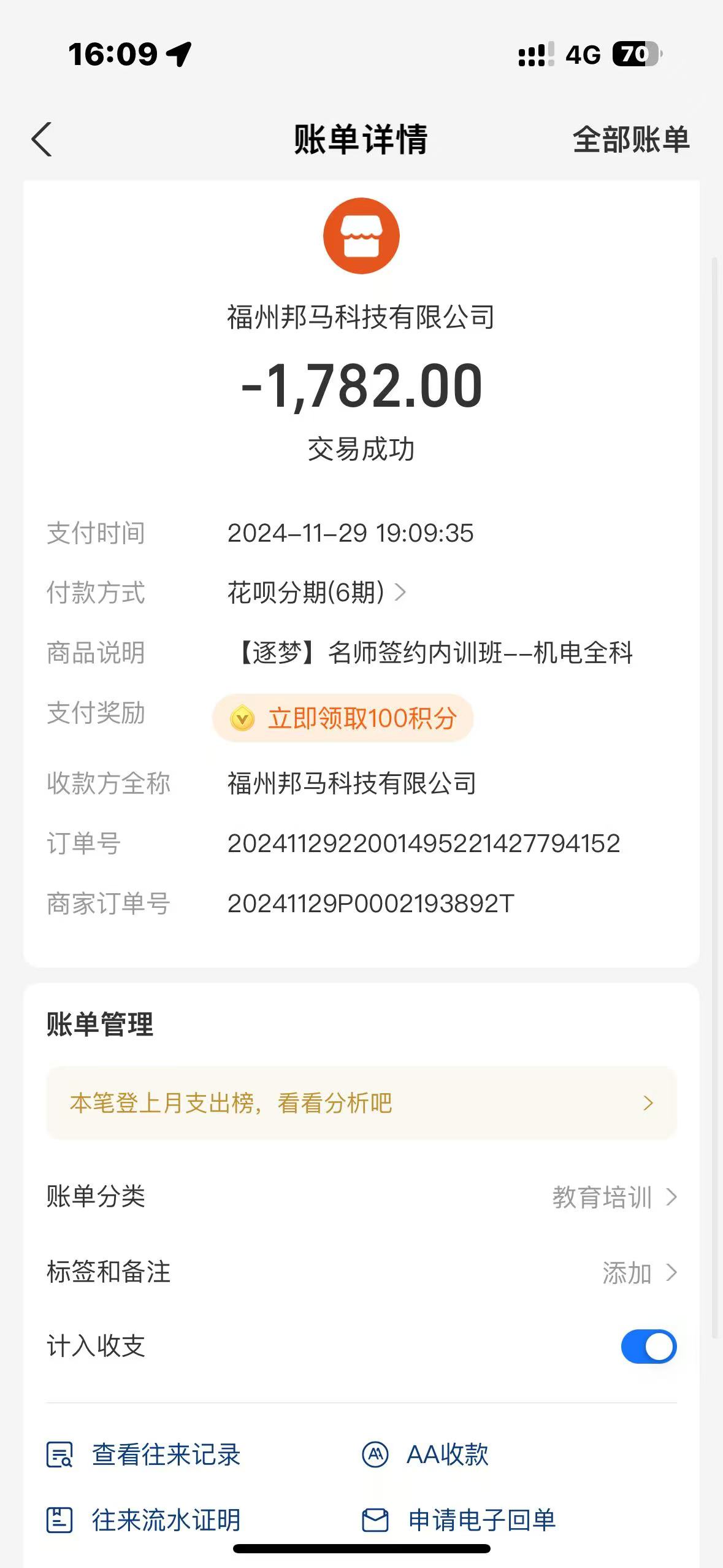Open the 本笔登上月支出榜 analysis banner
This screenshot has width=723, height=1568.
(361, 1103)
